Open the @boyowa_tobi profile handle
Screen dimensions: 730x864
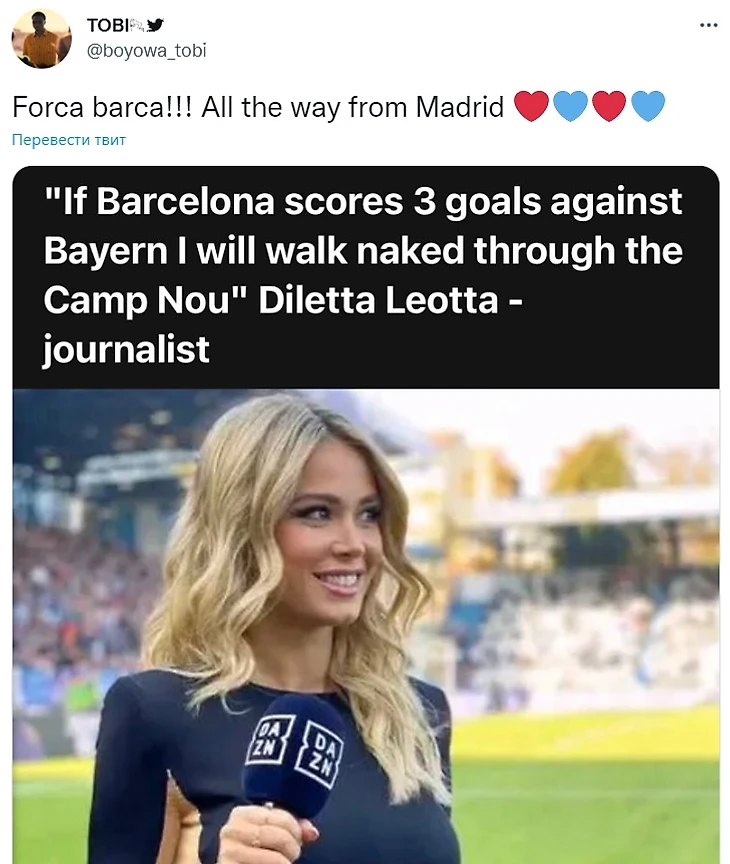pos(146,50)
